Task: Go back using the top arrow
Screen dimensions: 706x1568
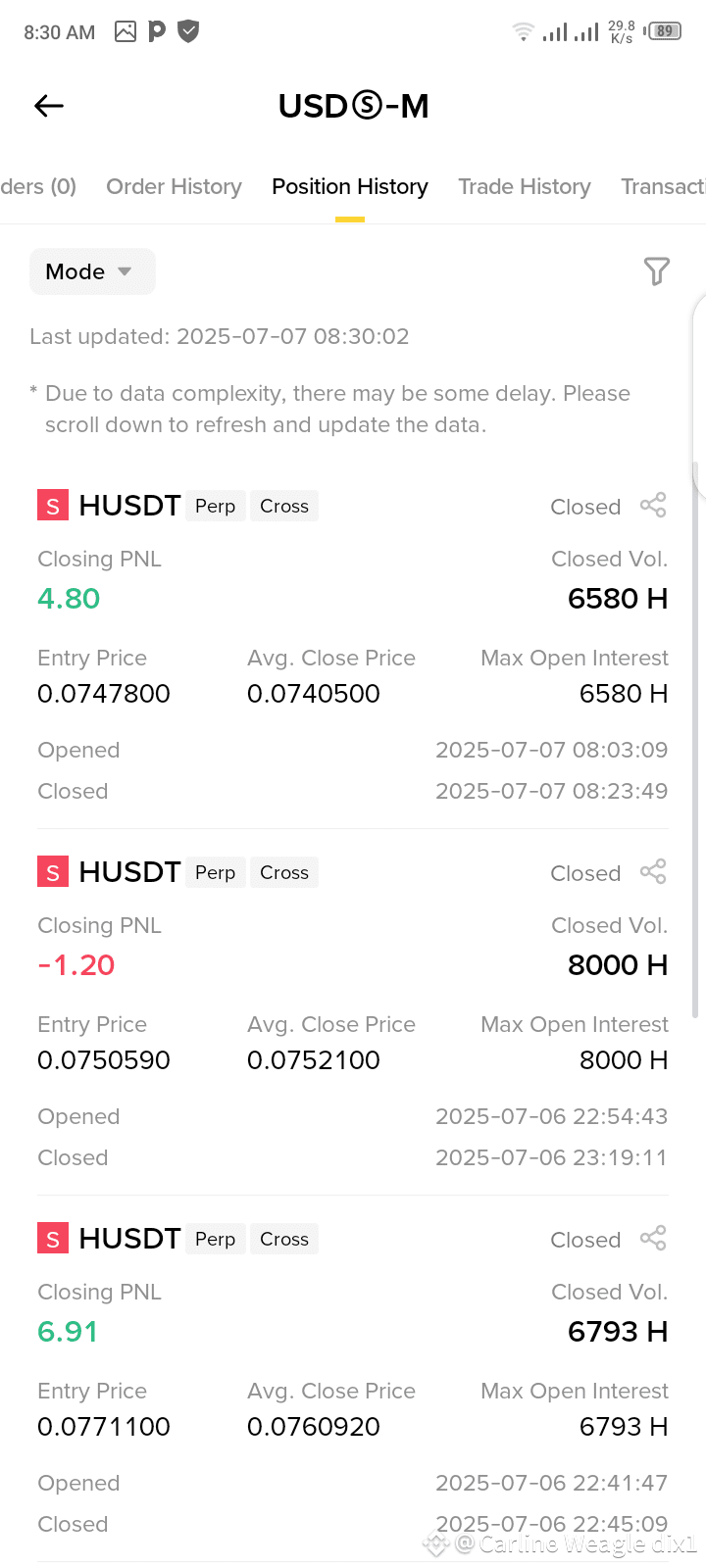Action: click(49, 106)
